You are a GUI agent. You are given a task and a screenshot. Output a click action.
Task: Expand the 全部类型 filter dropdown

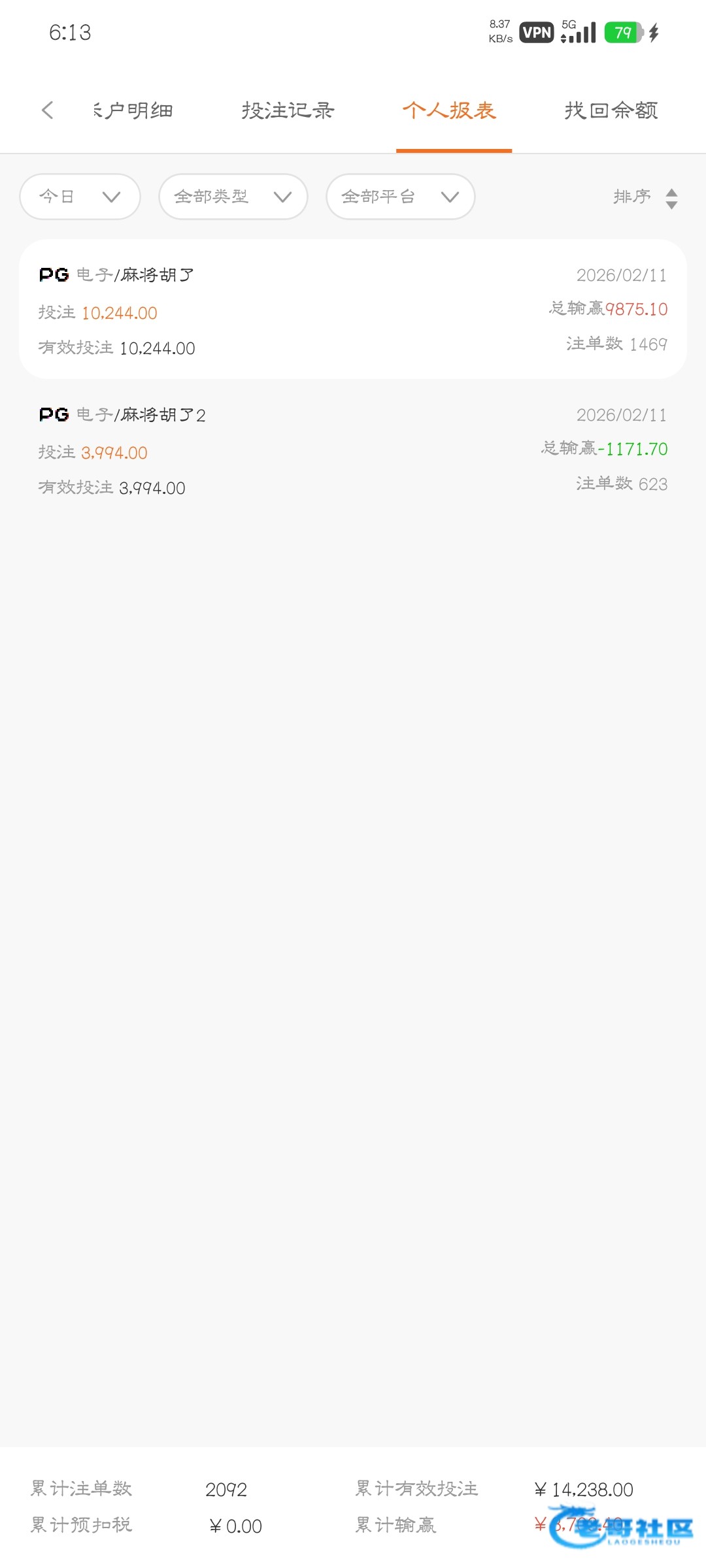[233, 197]
